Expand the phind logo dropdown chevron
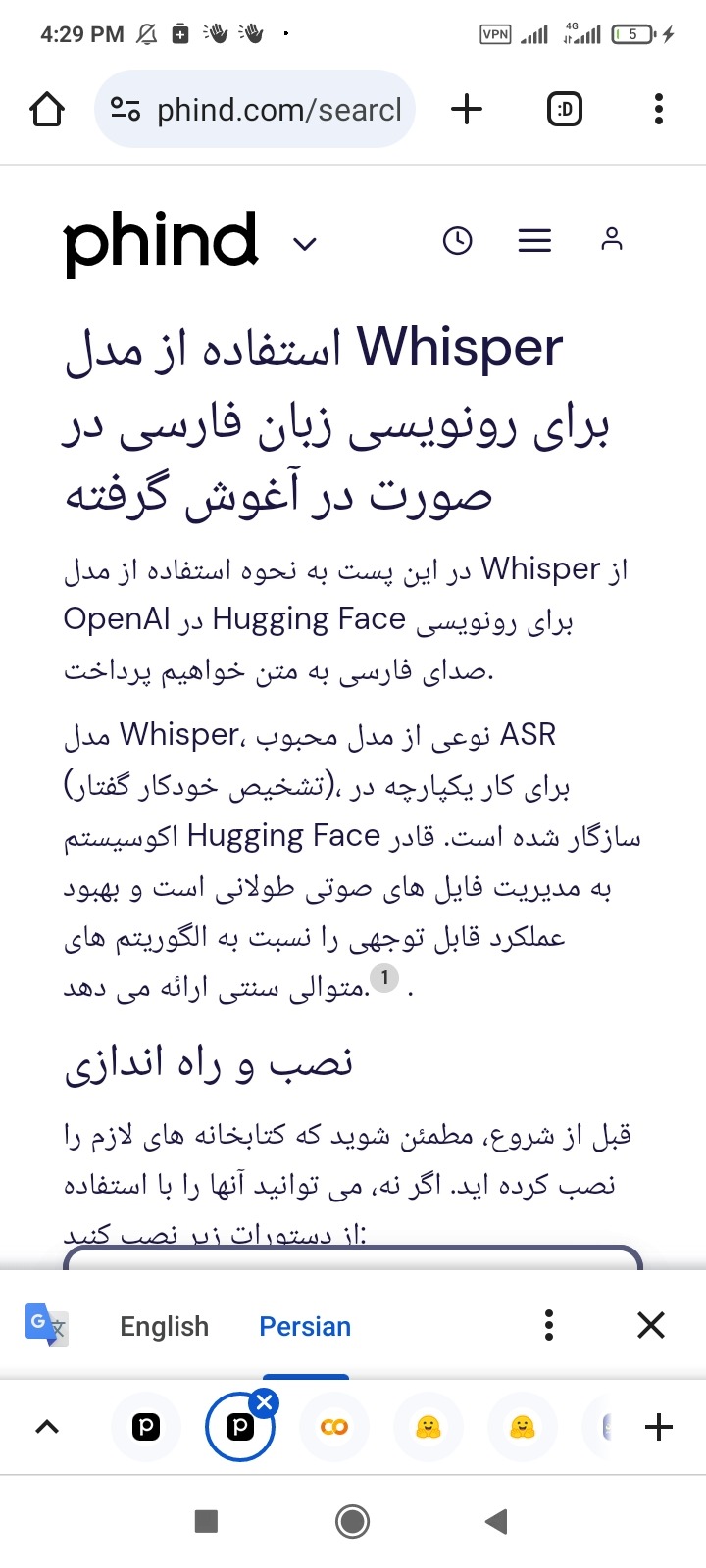This screenshot has width=706, height=1568. 306,243
